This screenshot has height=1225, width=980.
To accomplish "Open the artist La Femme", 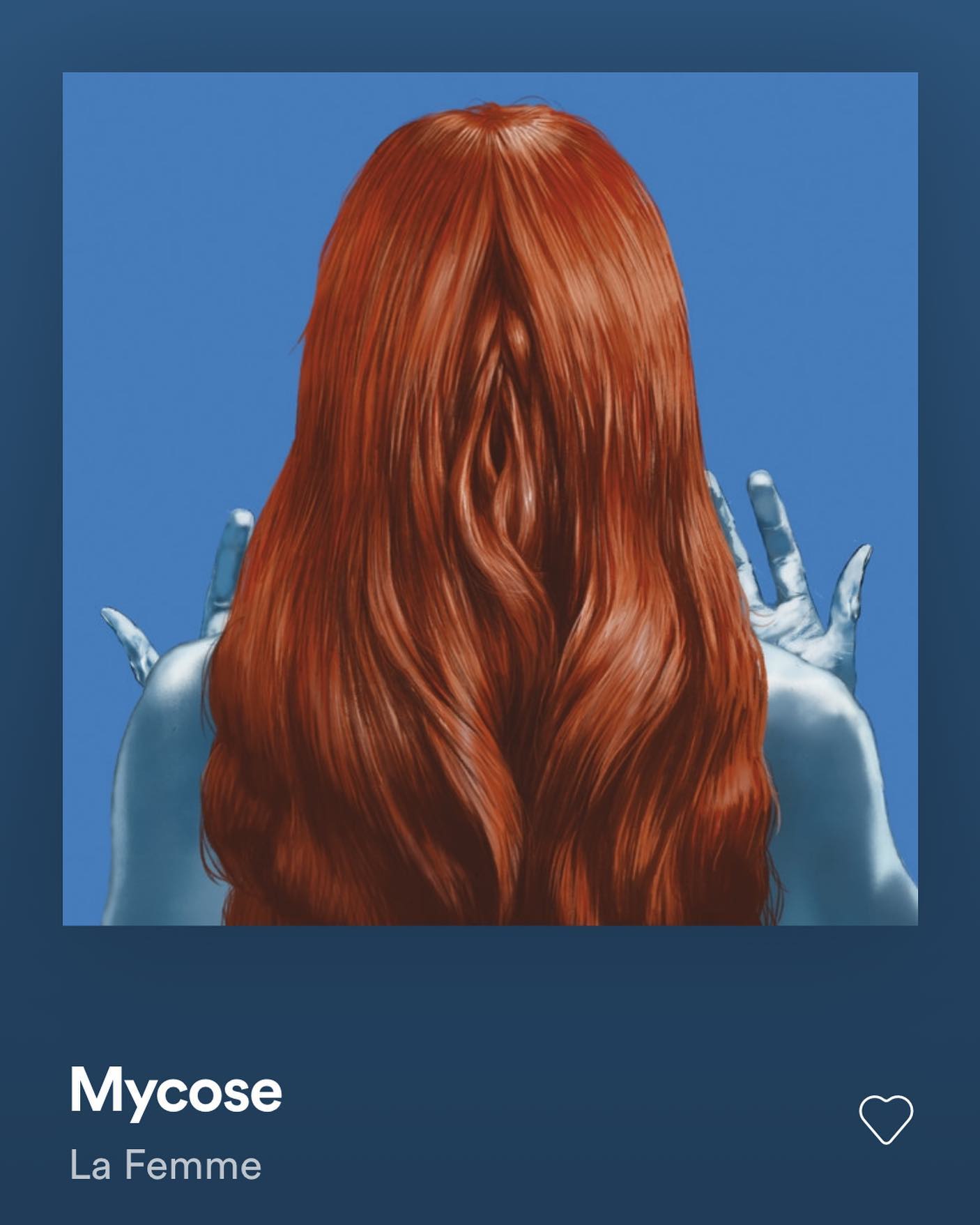I will point(166,1165).
